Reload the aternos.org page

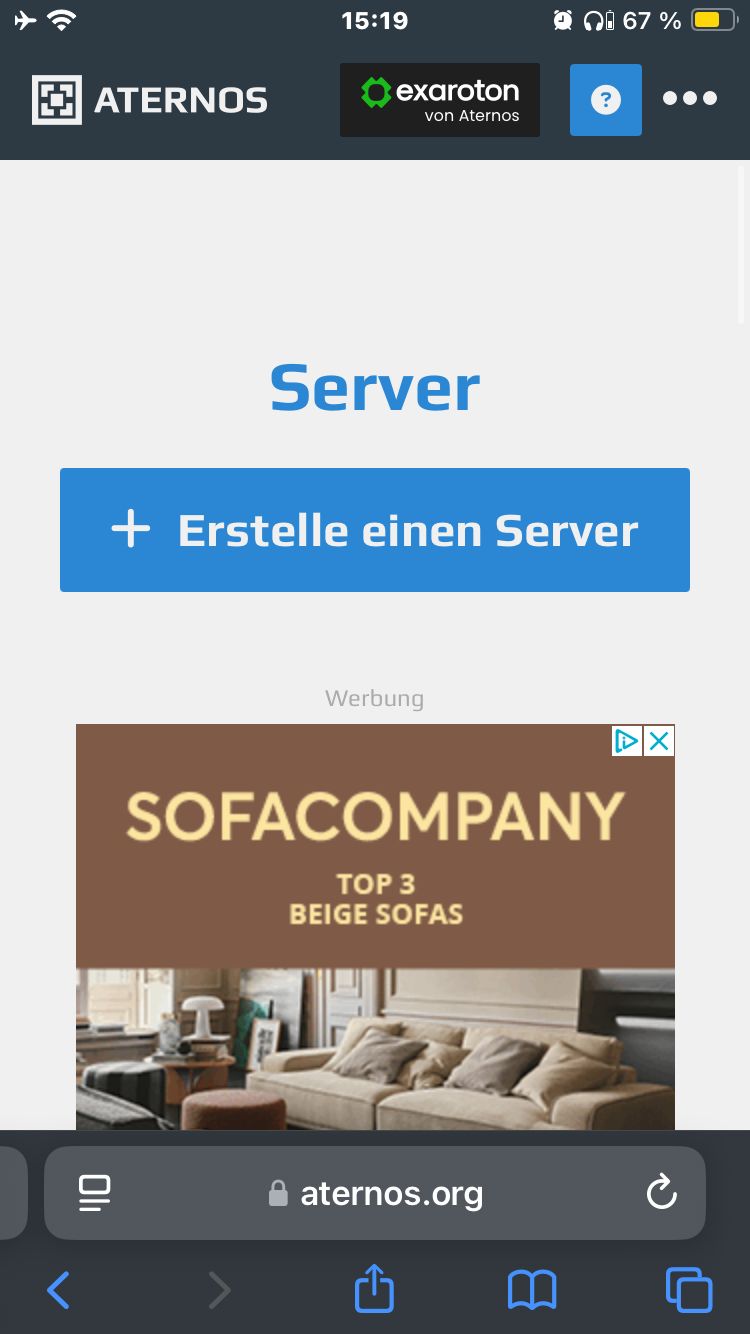661,1192
